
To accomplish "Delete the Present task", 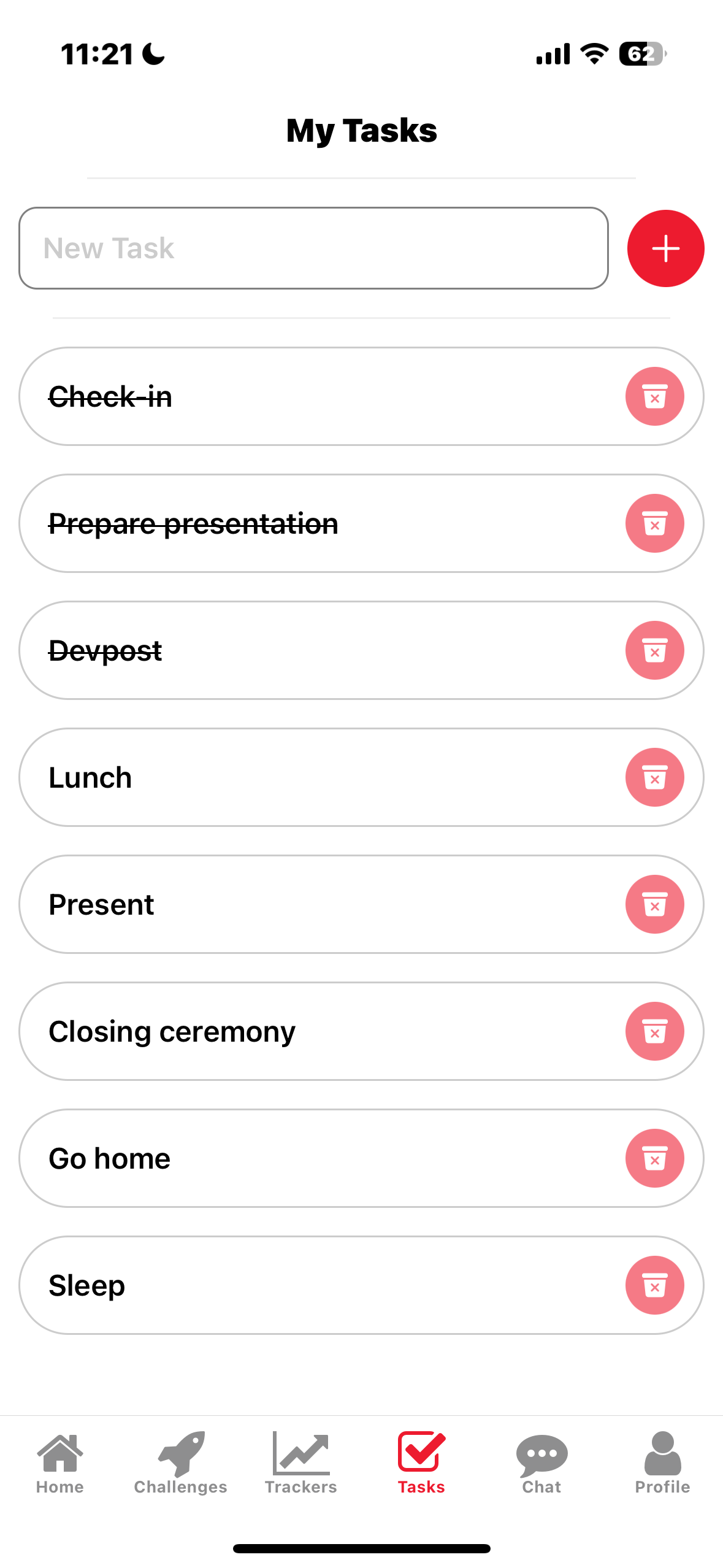I will coord(654,904).
